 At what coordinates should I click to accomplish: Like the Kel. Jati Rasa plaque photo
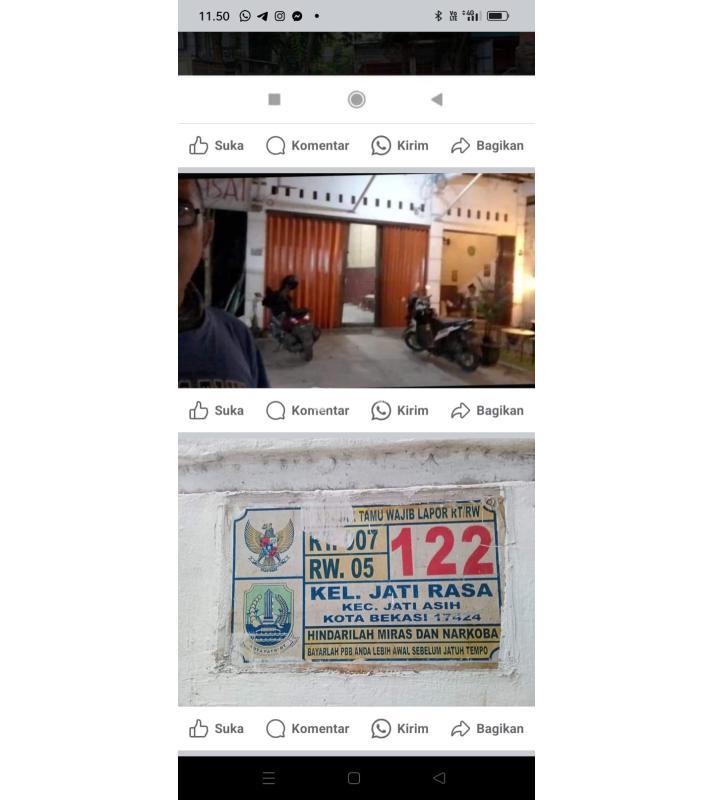click(x=216, y=729)
